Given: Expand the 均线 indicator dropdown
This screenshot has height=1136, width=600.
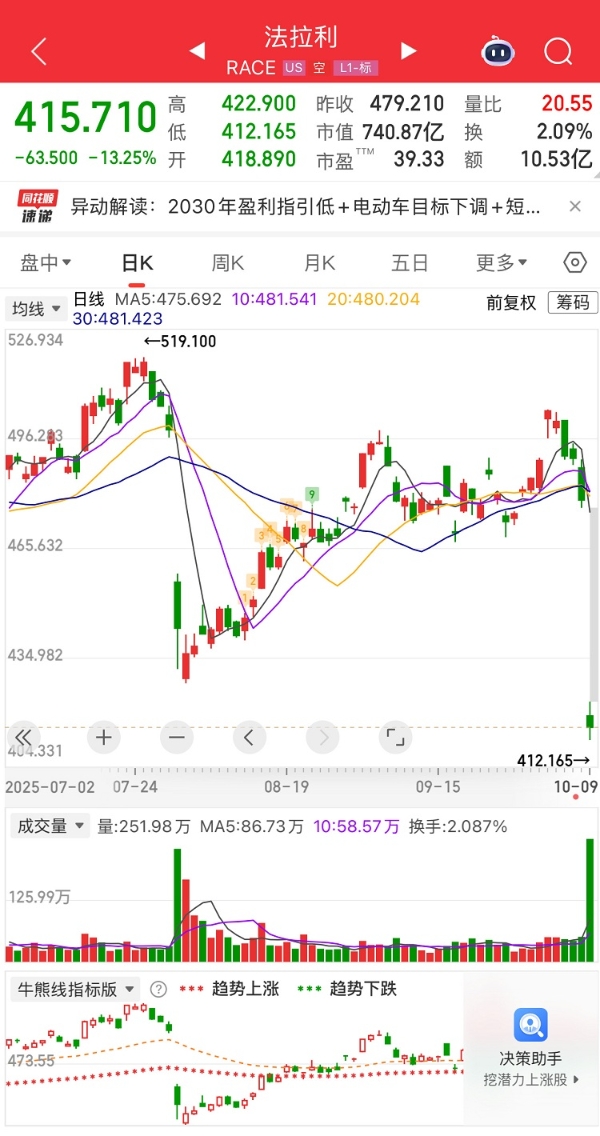Looking at the screenshot, I should click(x=35, y=309).
